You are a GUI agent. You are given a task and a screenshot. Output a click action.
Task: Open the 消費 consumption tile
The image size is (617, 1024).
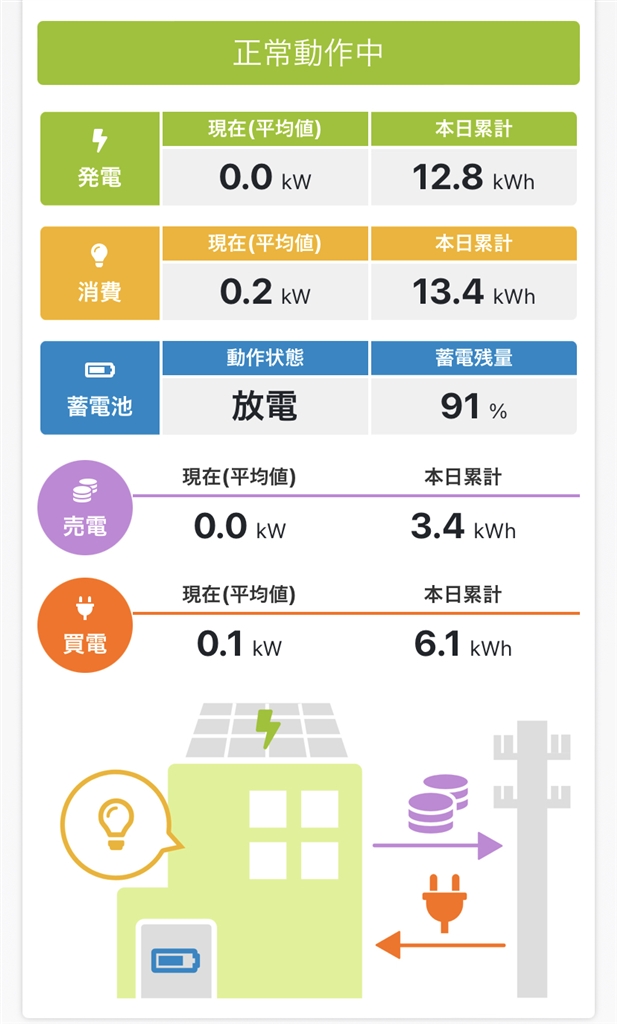pyautogui.click(x=99, y=273)
